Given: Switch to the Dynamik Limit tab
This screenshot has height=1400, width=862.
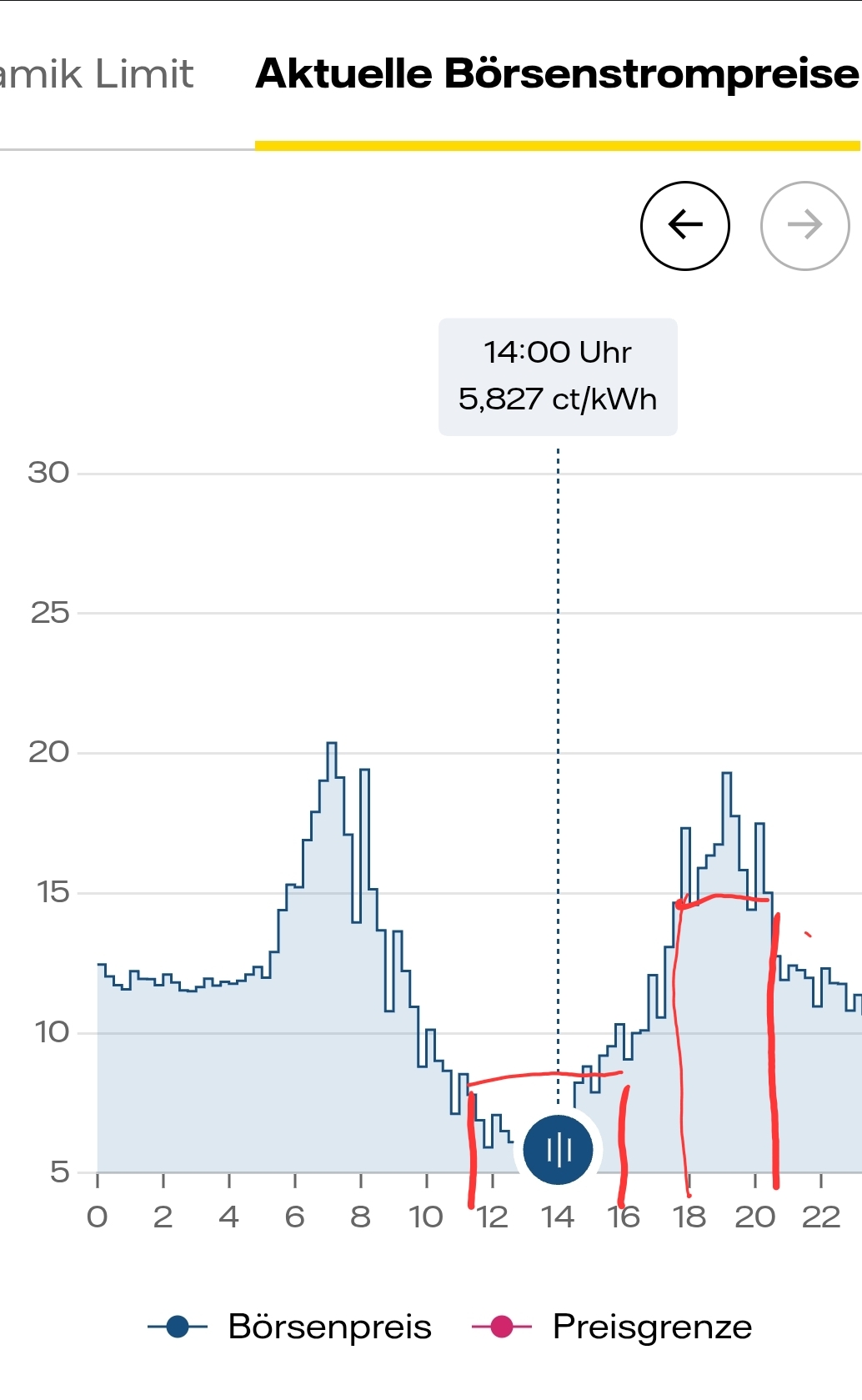Looking at the screenshot, I should (x=96, y=75).
